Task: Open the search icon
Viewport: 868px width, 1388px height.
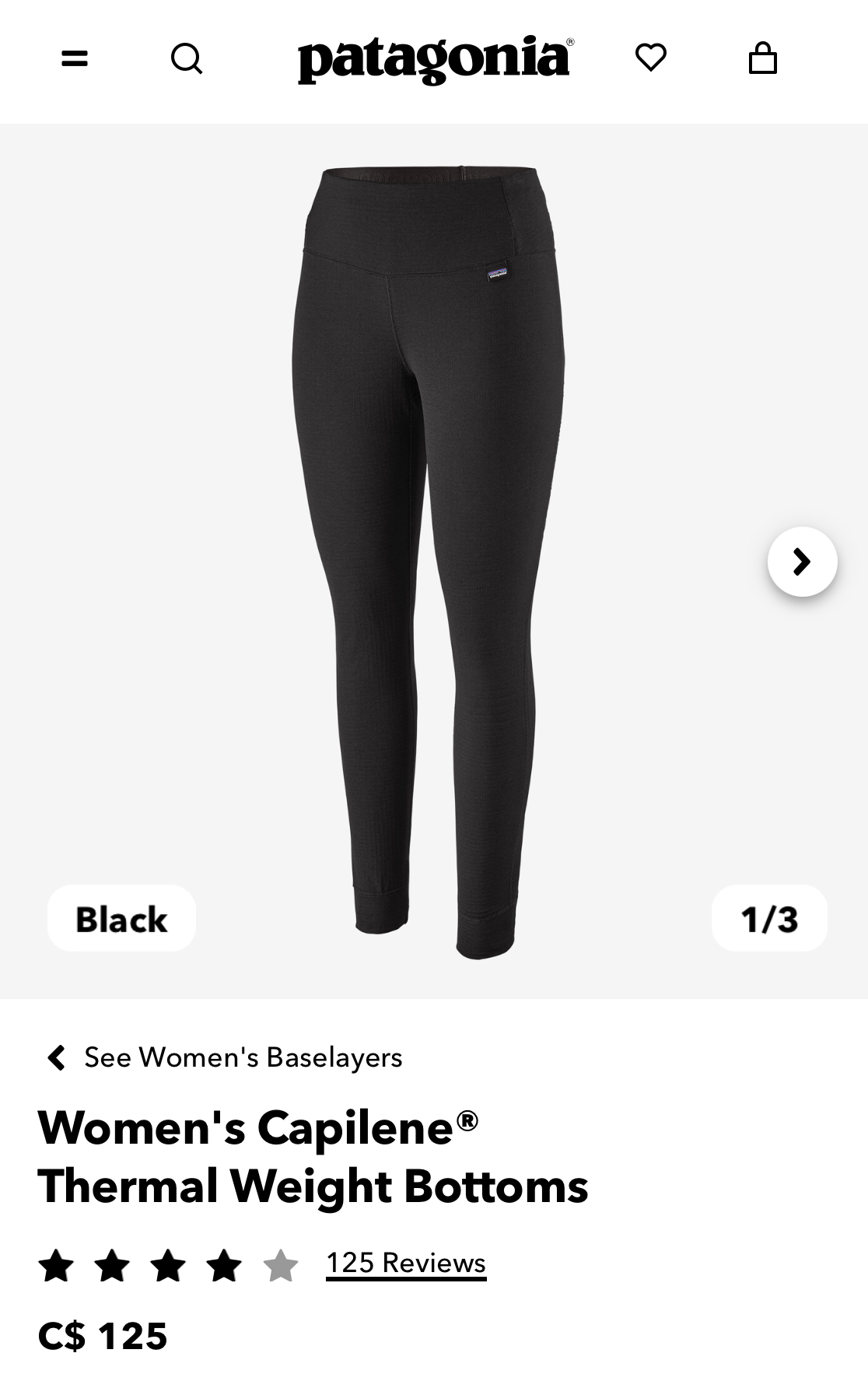Action: (187, 58)
